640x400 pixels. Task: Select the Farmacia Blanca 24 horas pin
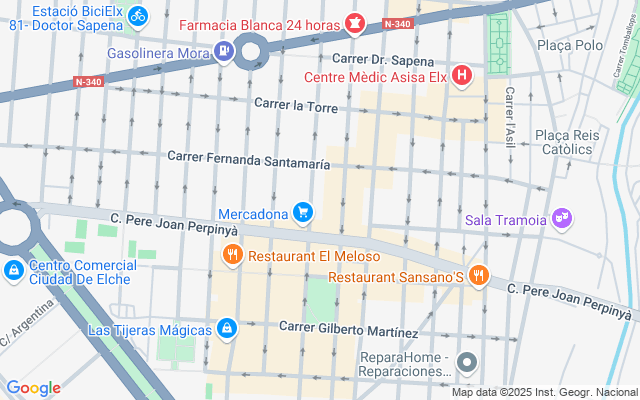pos(355,24)
